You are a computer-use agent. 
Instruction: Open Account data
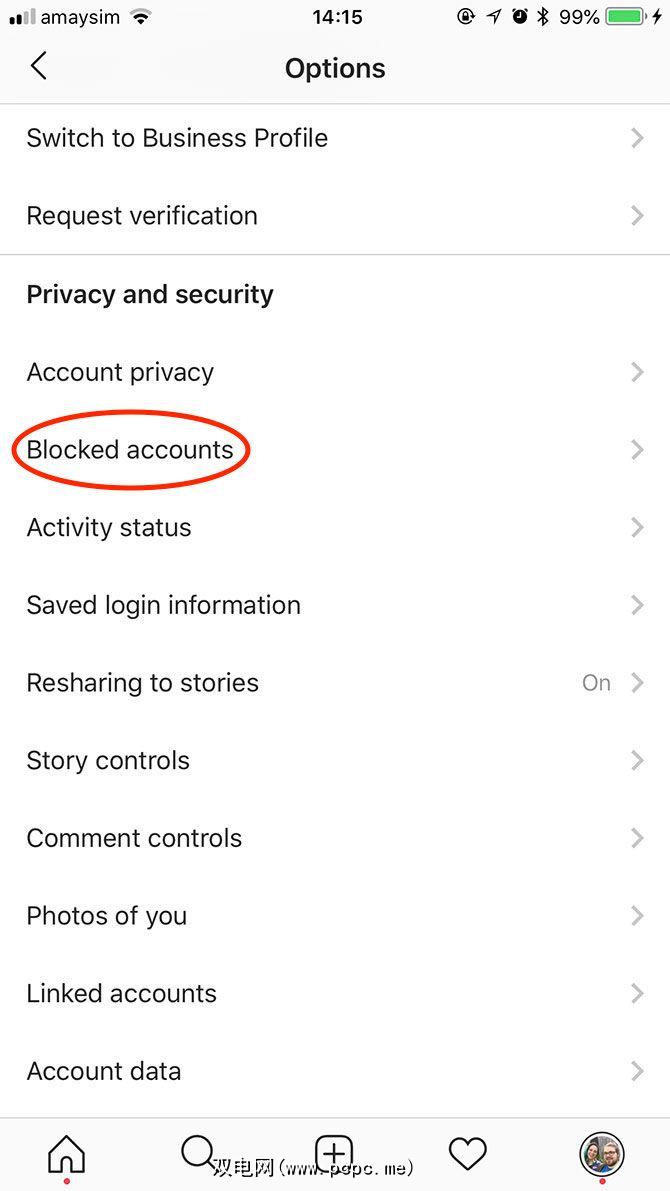(104, 1071)
